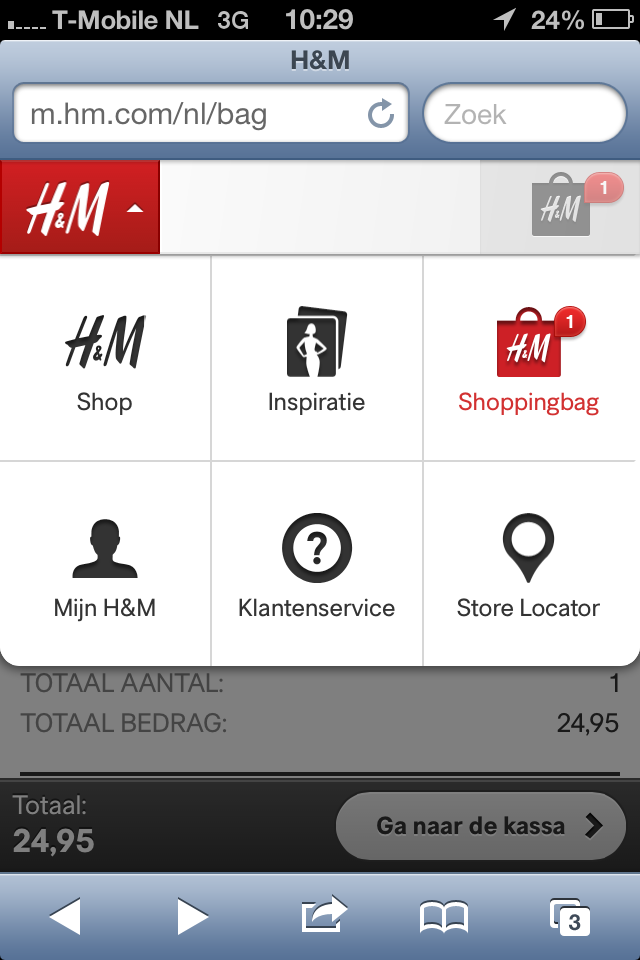Open the grey shopping bag icon in header

tap(562, 208)
